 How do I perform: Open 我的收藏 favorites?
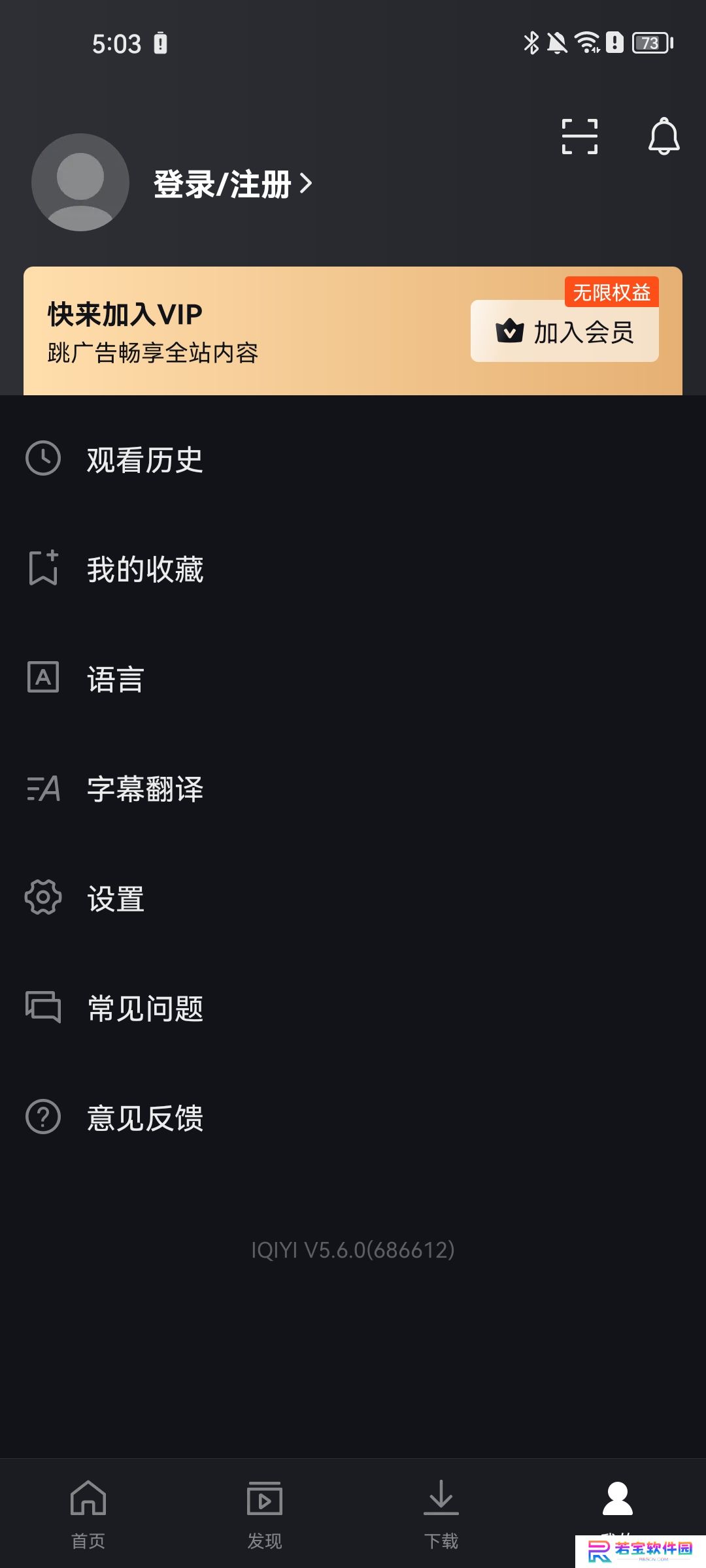[x=353, y=569]
